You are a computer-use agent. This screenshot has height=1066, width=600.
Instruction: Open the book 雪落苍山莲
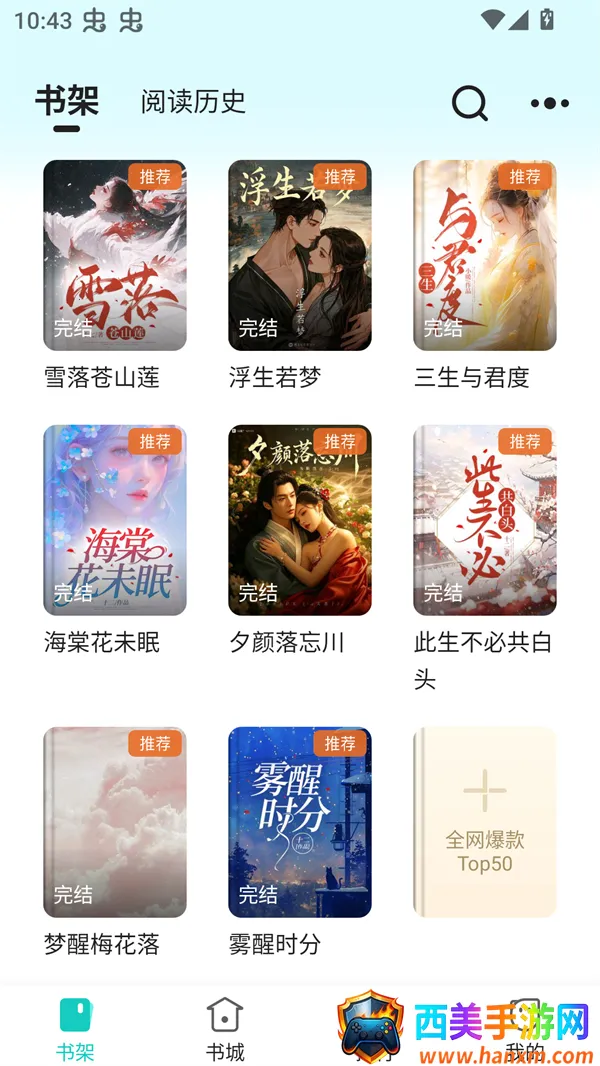point(115,256)
